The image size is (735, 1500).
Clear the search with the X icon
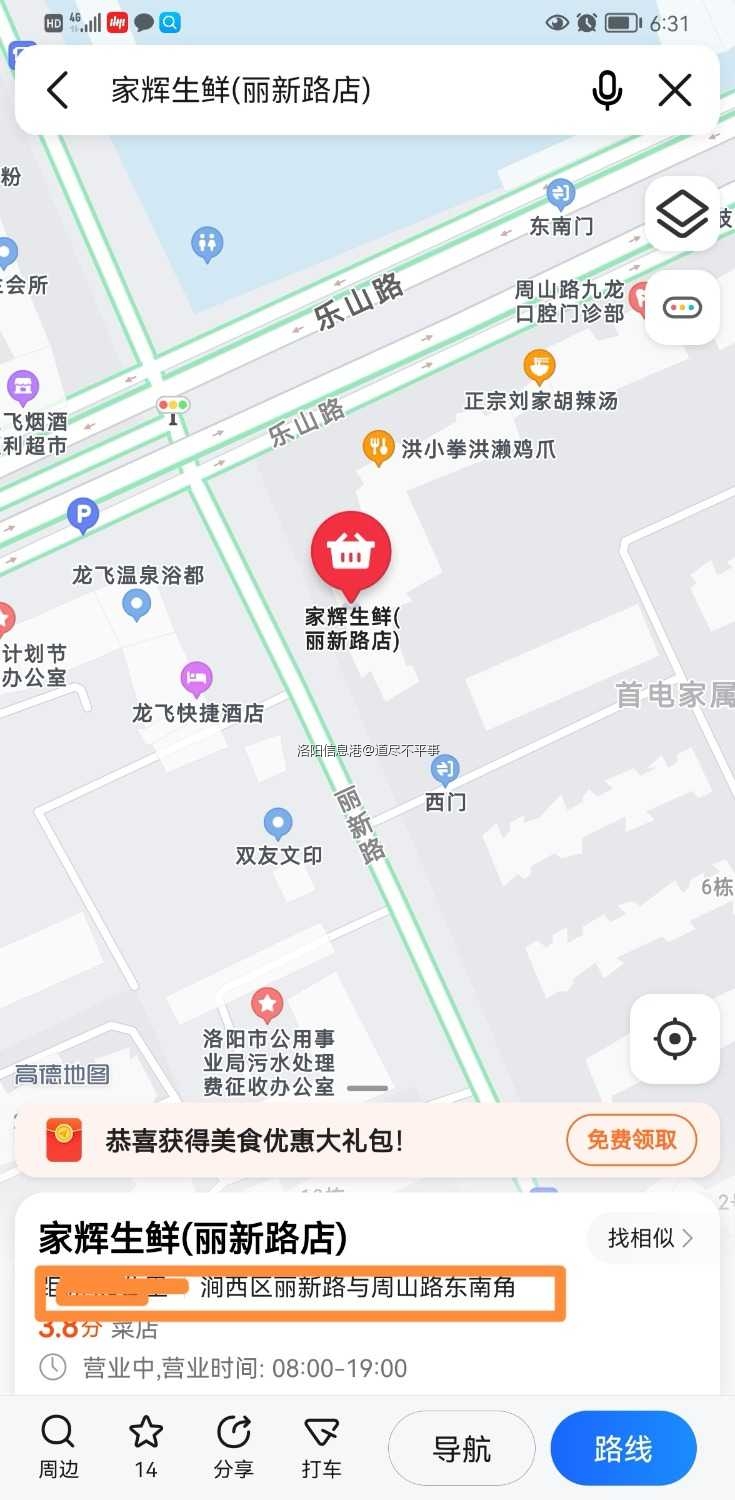pos(675,91)
